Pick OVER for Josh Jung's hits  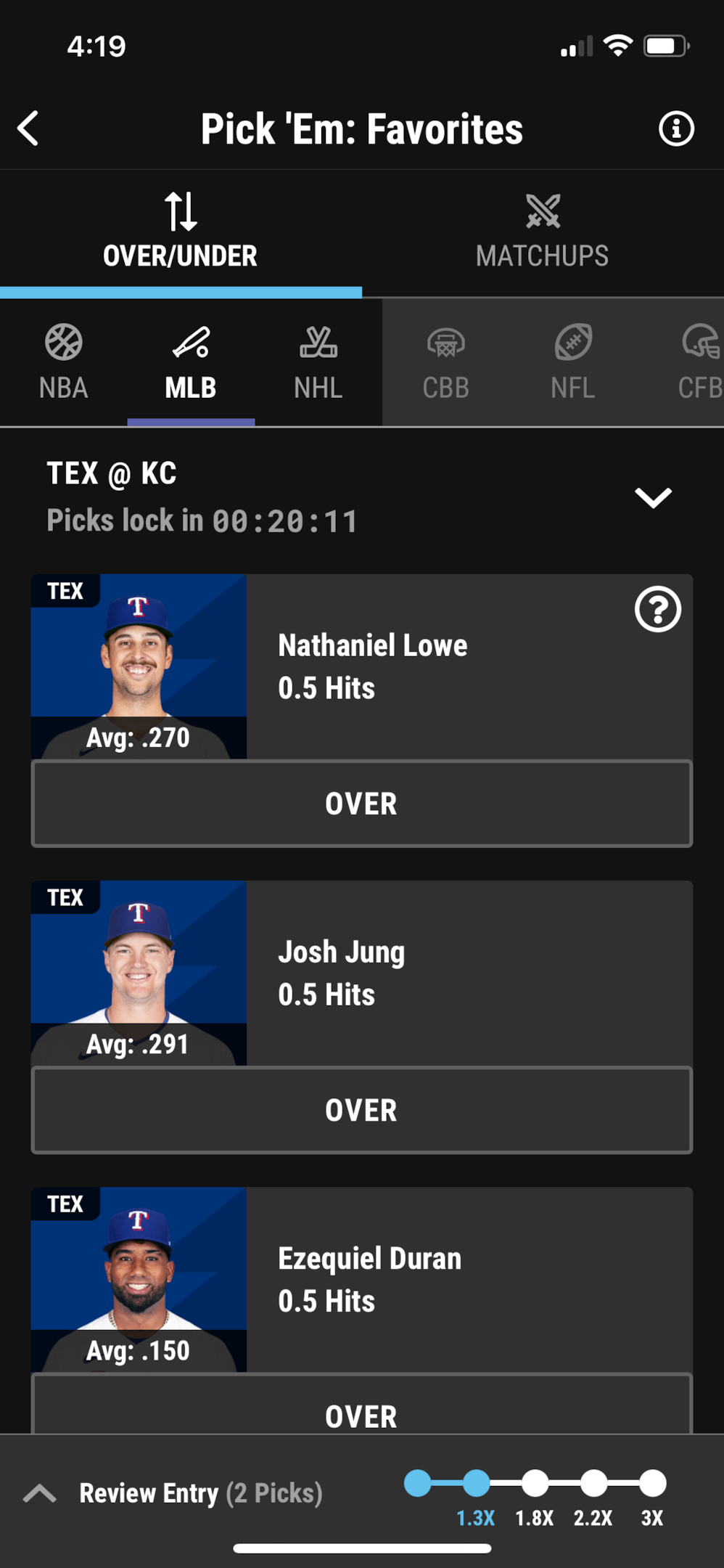point(362,1110)
